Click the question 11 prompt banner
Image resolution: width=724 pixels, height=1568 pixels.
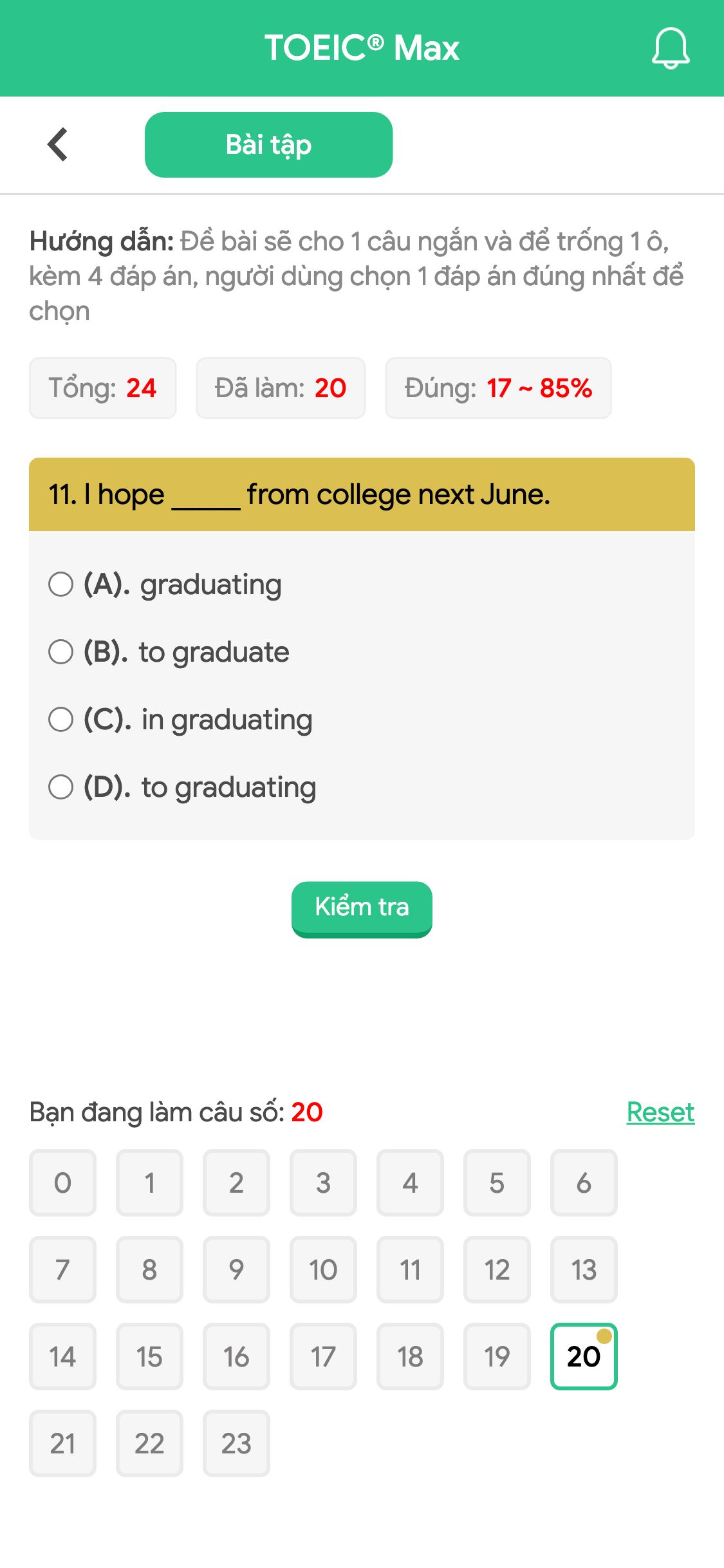361,494
